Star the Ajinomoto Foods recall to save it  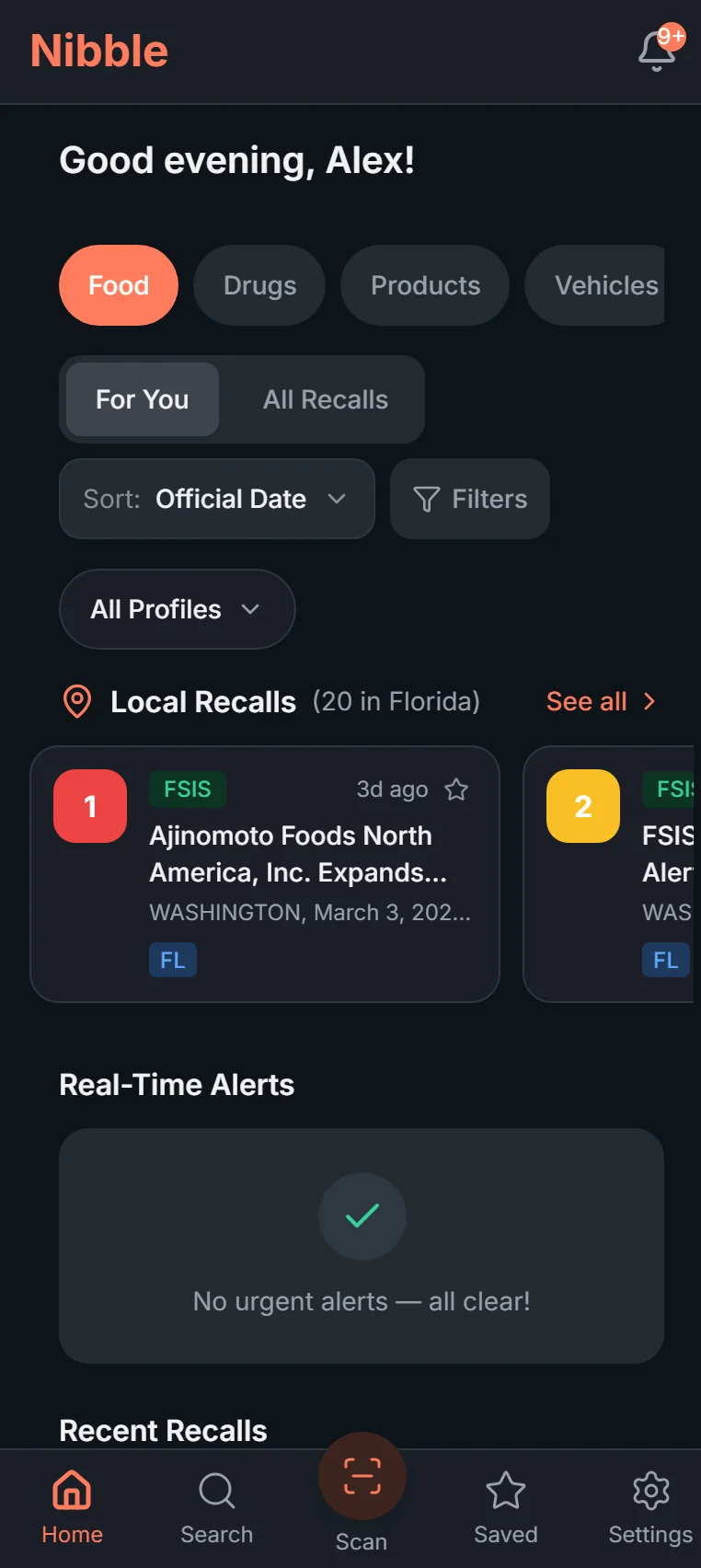pos(456,790)
